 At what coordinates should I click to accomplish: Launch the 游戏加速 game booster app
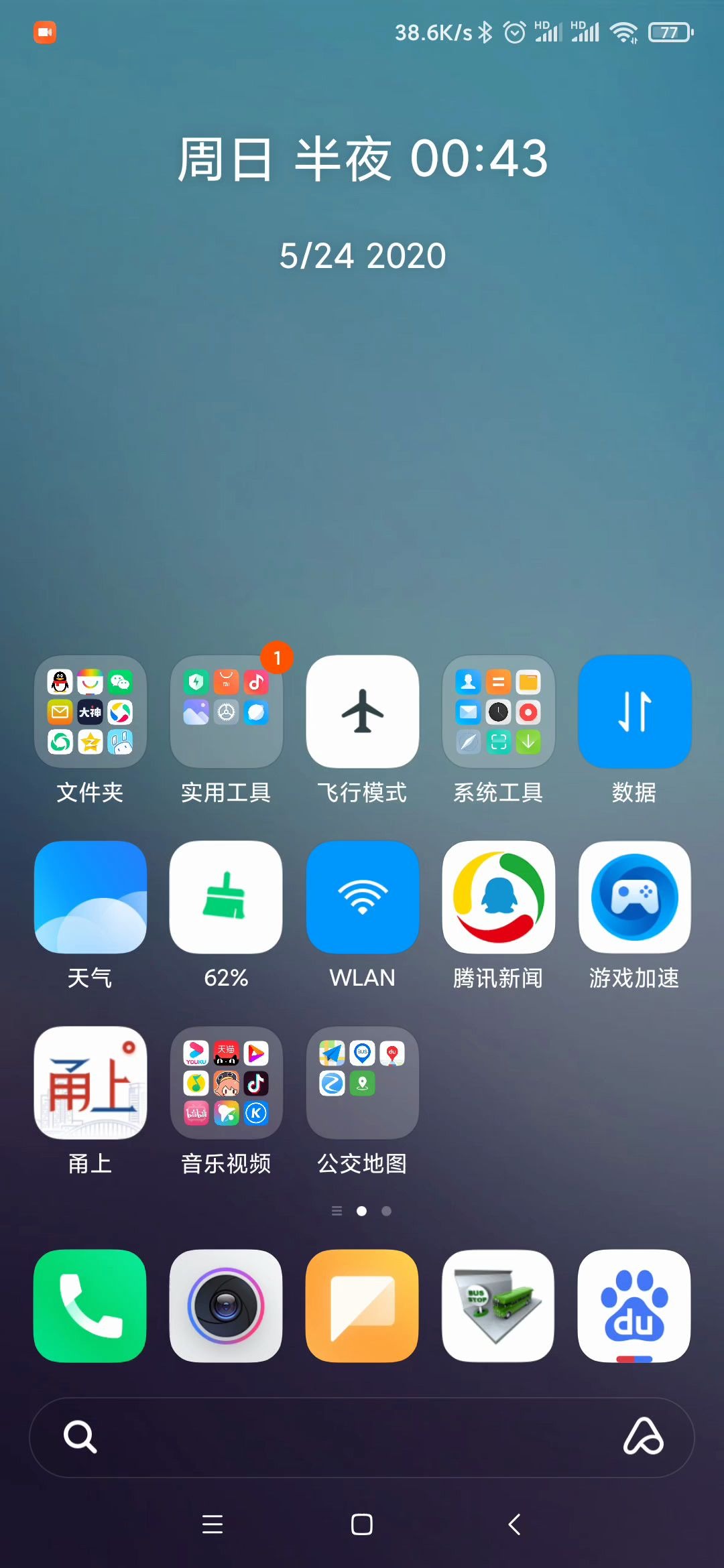[633, 897]
